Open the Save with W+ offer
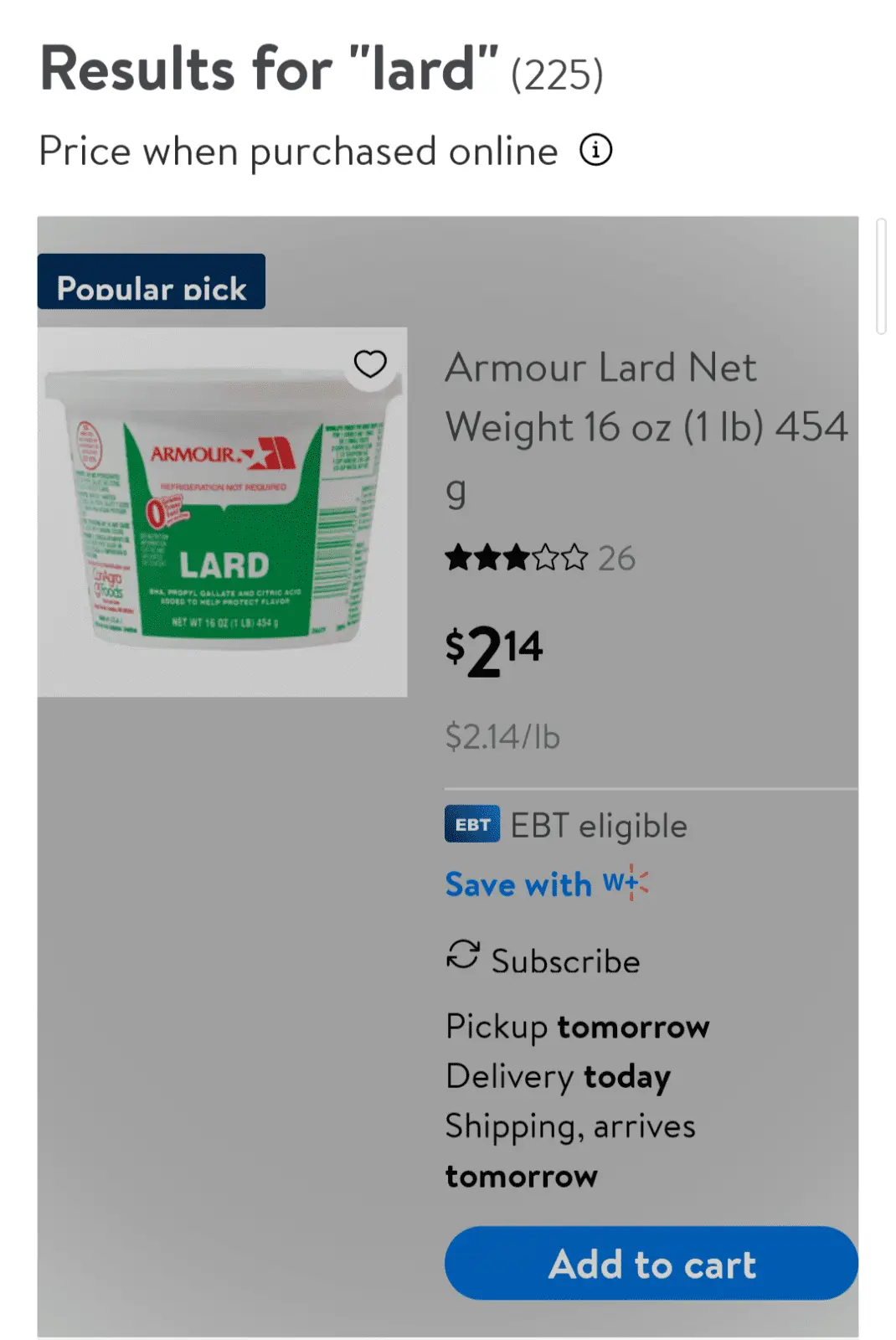 pyautogui.click(x=547, y=884)
